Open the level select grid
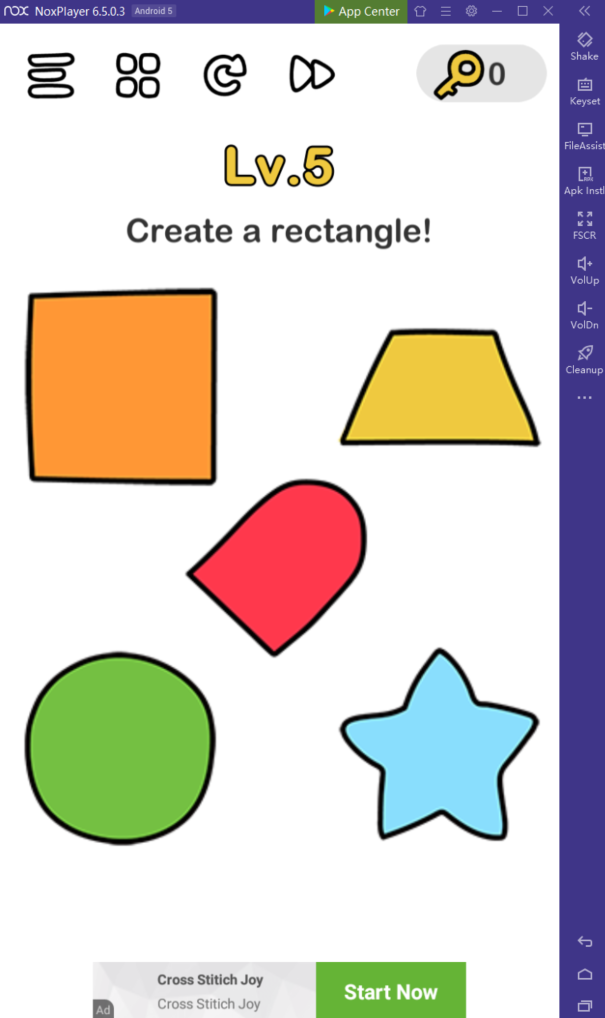The width and height of the screenshot is (605, 1018). (x=138, y=74)
